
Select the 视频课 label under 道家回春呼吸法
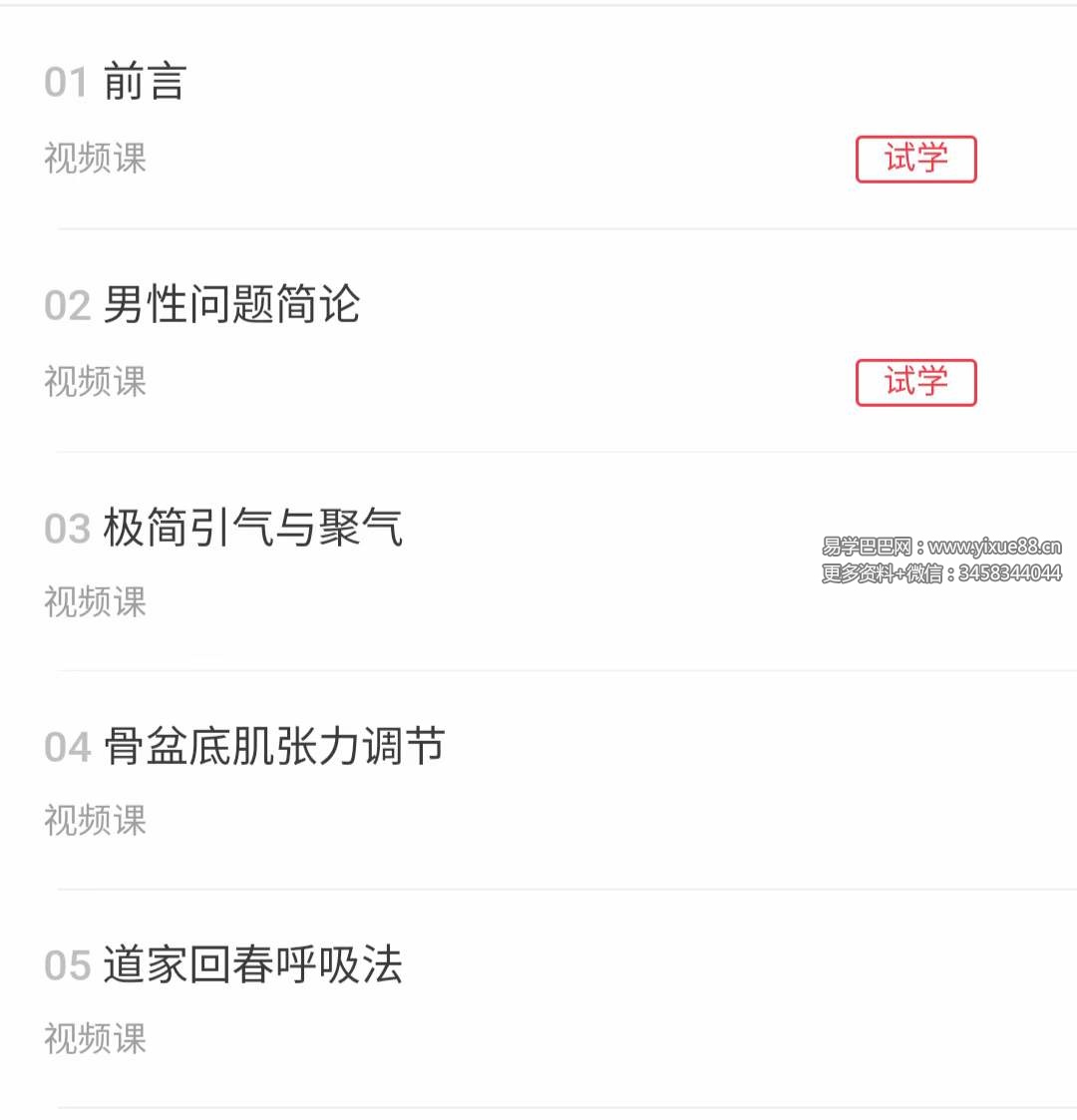pos(93,1039)
